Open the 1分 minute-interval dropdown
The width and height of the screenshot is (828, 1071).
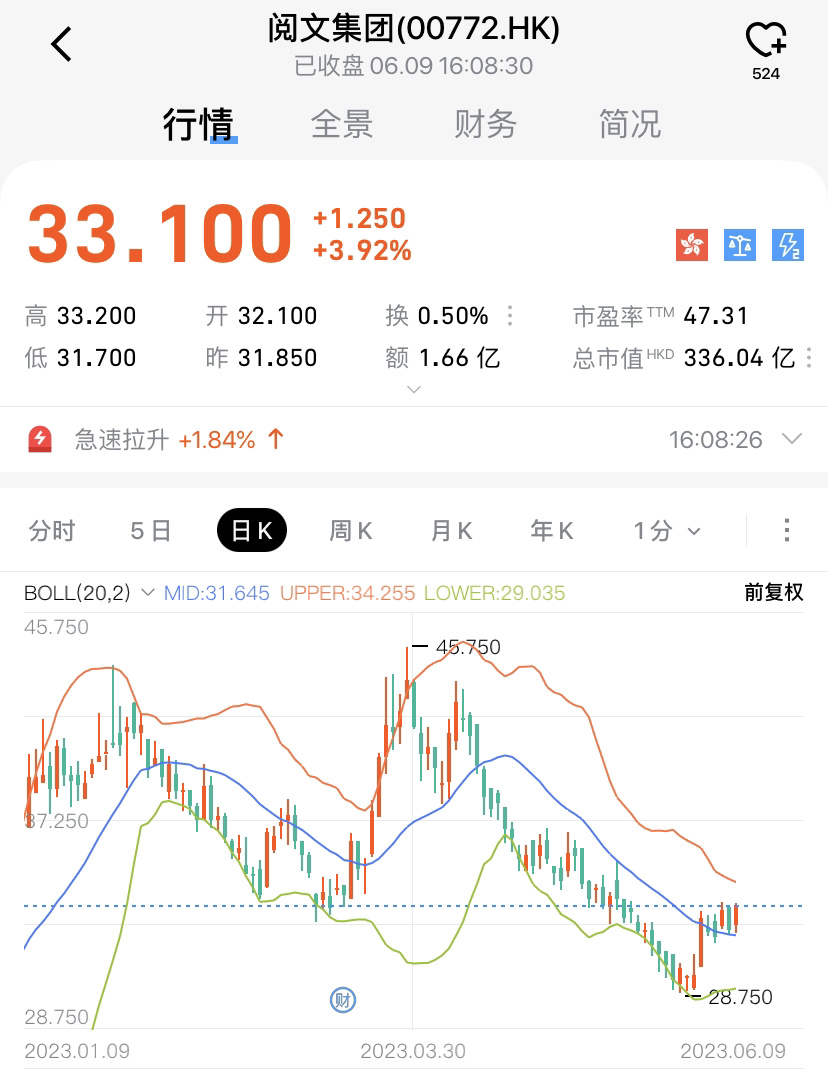[x=667, y=530]
